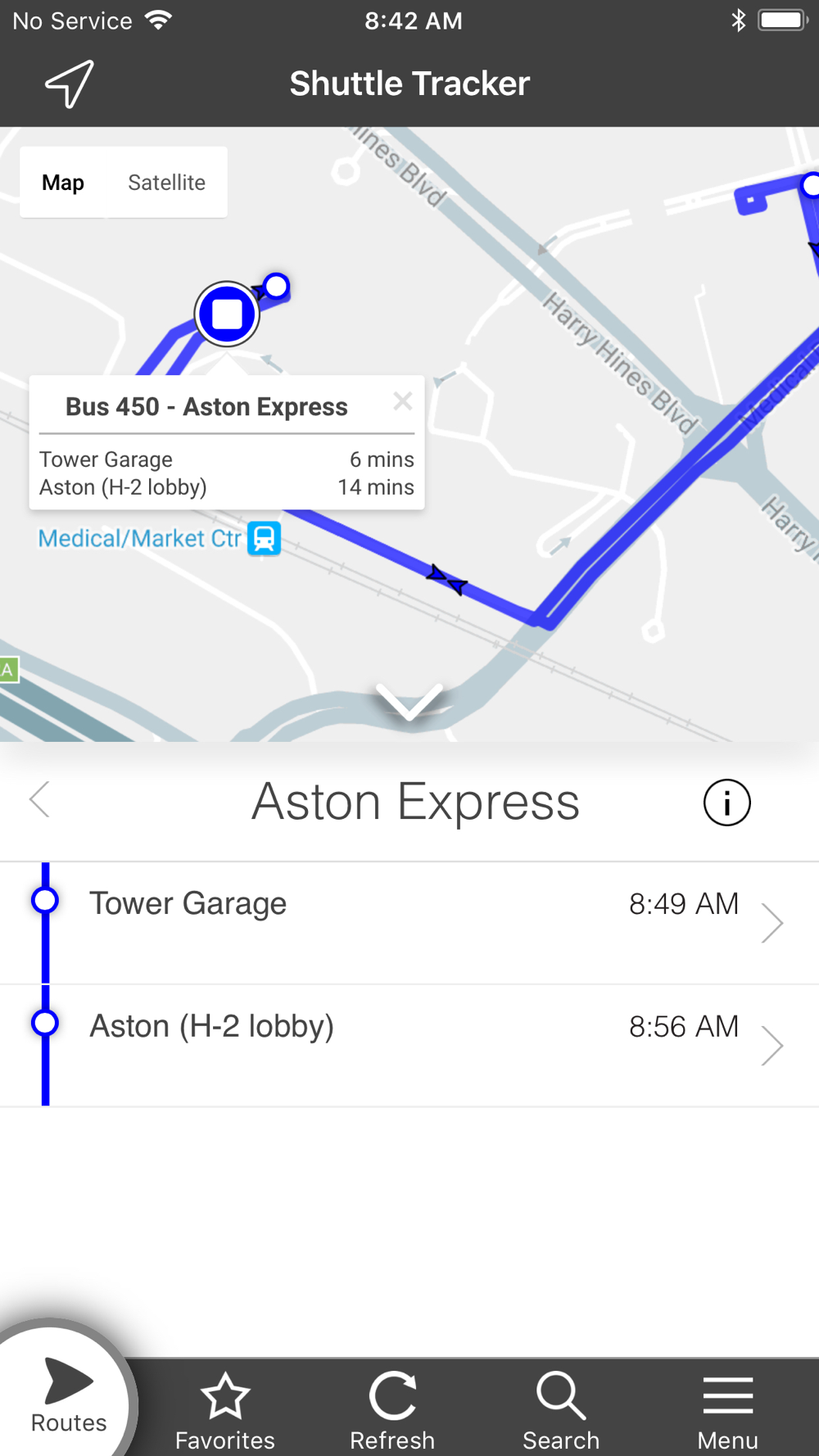This screenshot has height=1456, width=819.
Task: Open the Favorites tab
Action: [225, 1410]
